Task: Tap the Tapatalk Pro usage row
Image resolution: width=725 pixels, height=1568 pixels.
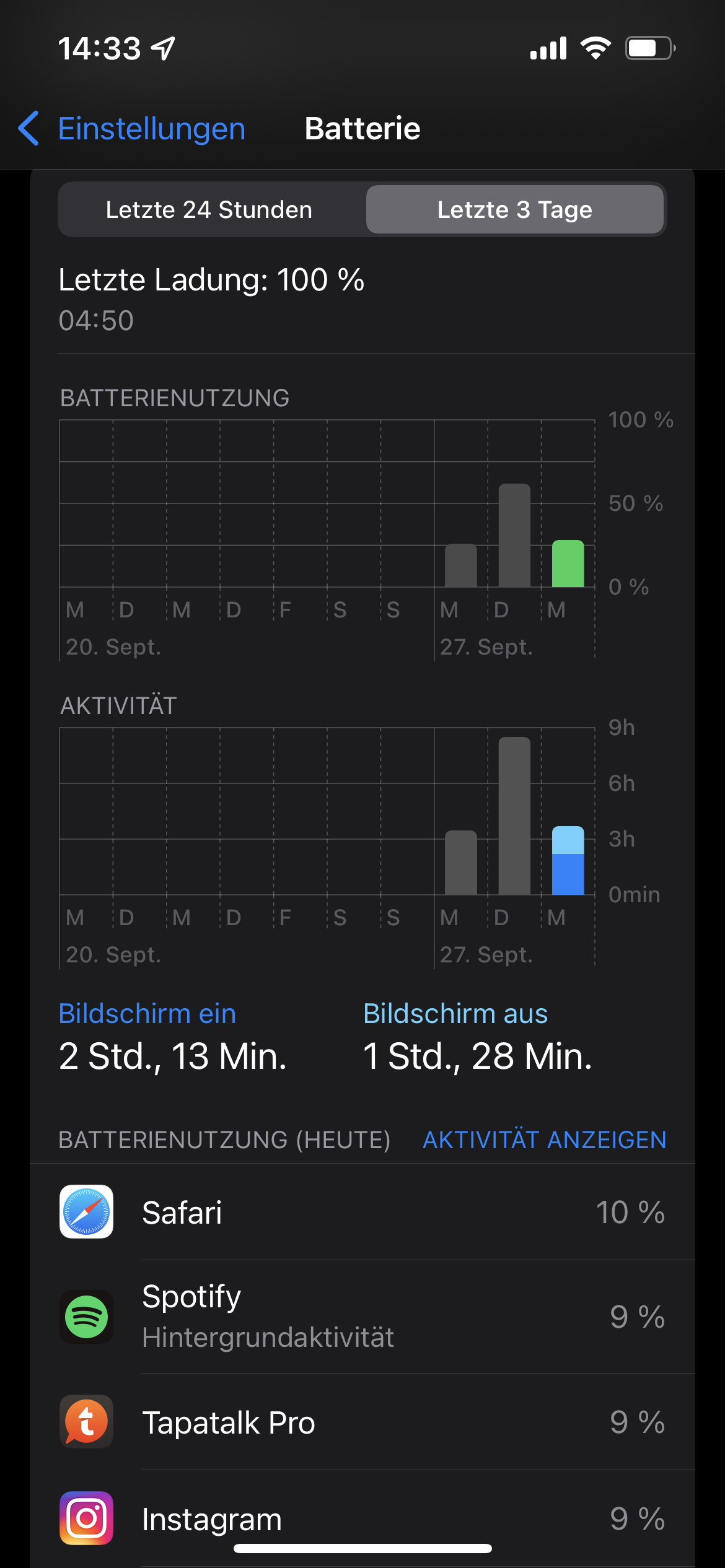Action: 362,1422
